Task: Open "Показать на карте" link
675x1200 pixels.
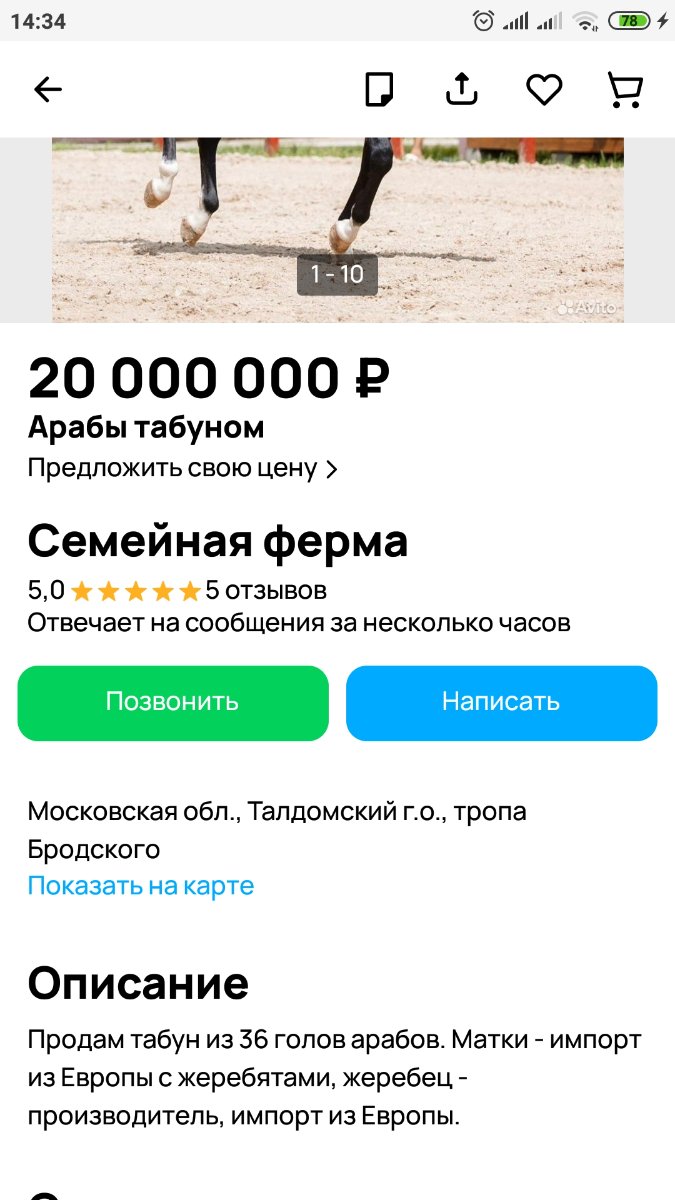Action: click(141, 886)
